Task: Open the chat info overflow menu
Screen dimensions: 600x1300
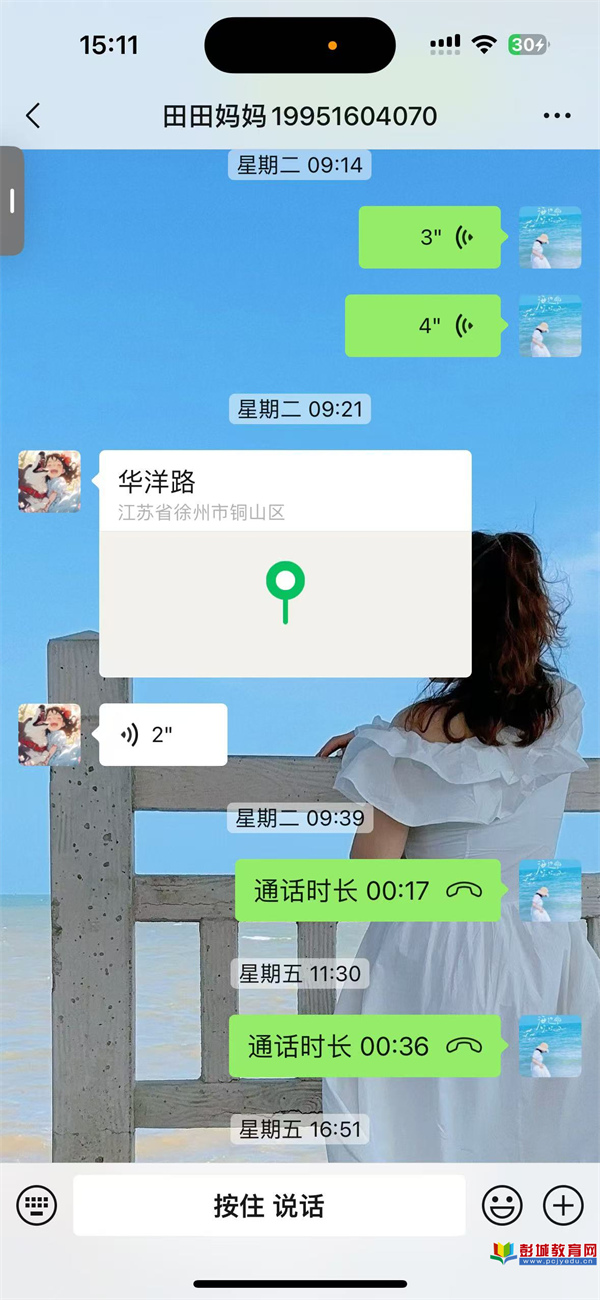Action: point(557,116)
